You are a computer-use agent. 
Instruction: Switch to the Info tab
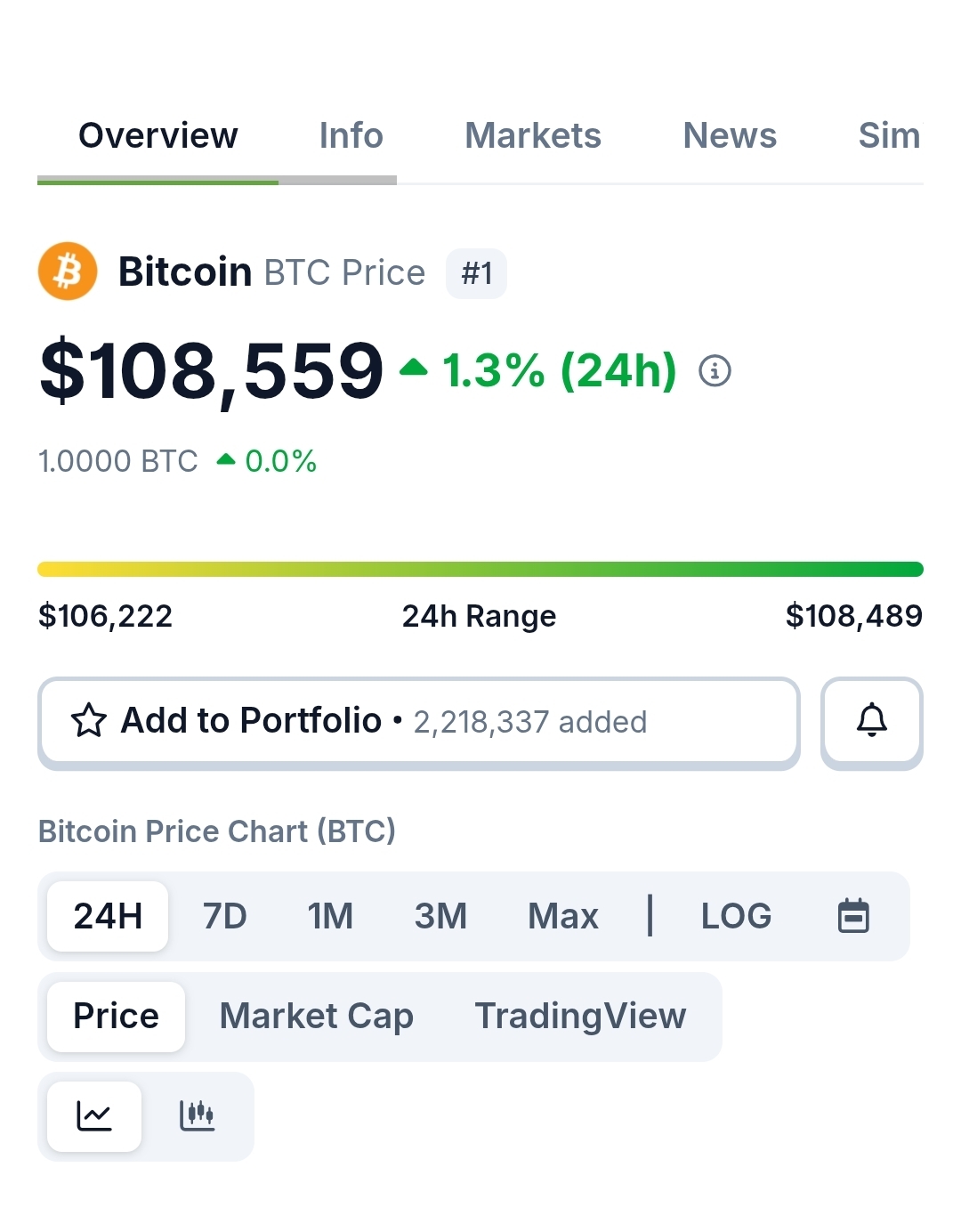[x=351, y=136]
